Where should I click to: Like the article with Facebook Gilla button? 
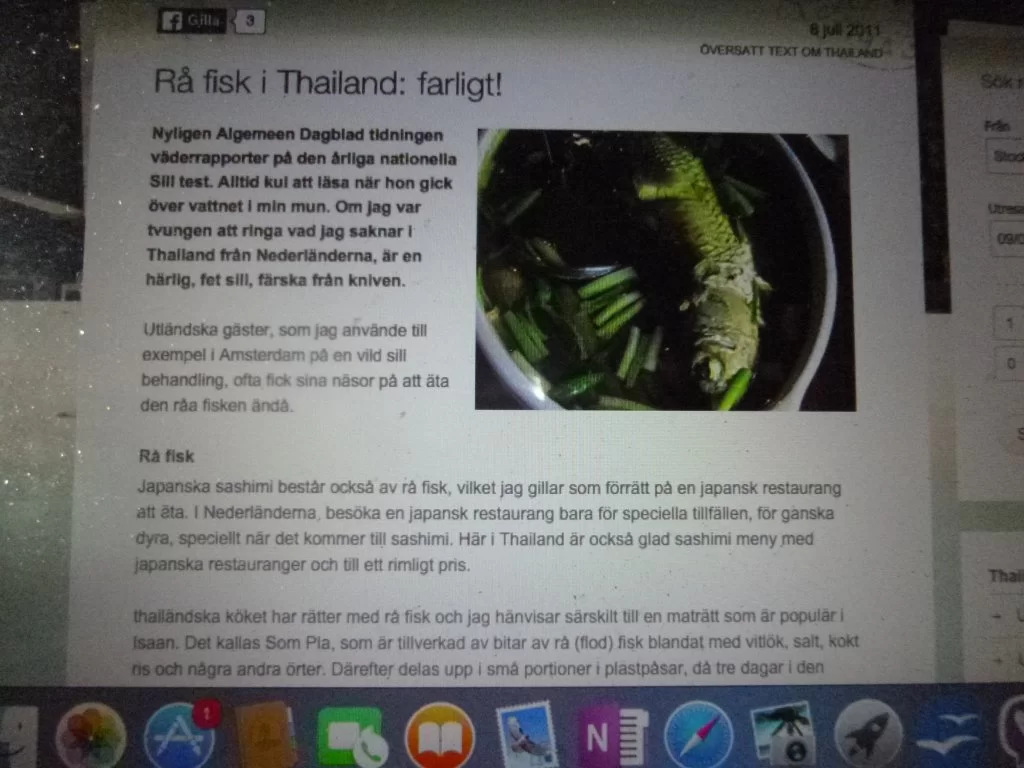tap(192, 21)
